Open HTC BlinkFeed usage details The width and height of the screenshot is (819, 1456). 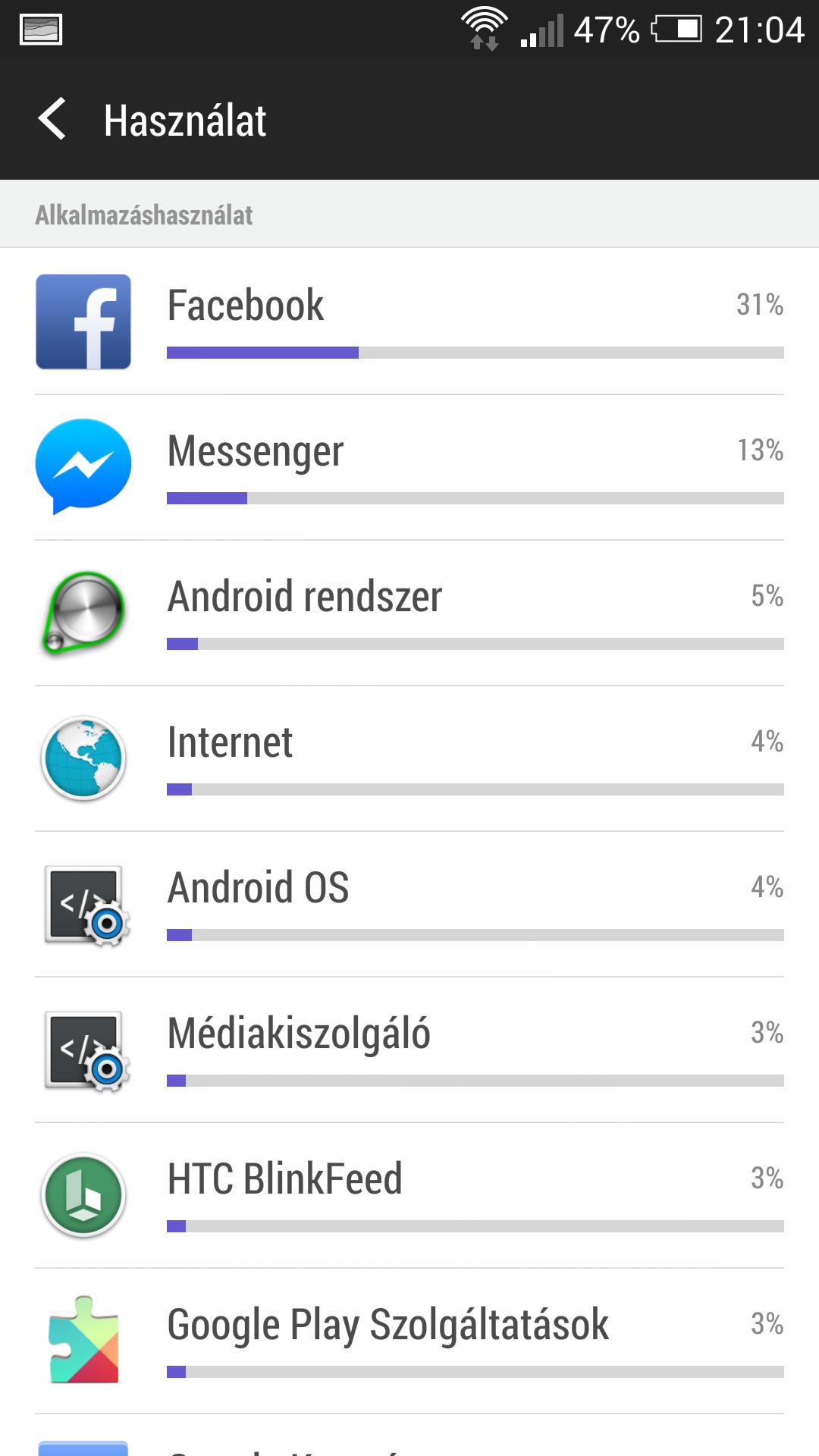[409, 1195]
